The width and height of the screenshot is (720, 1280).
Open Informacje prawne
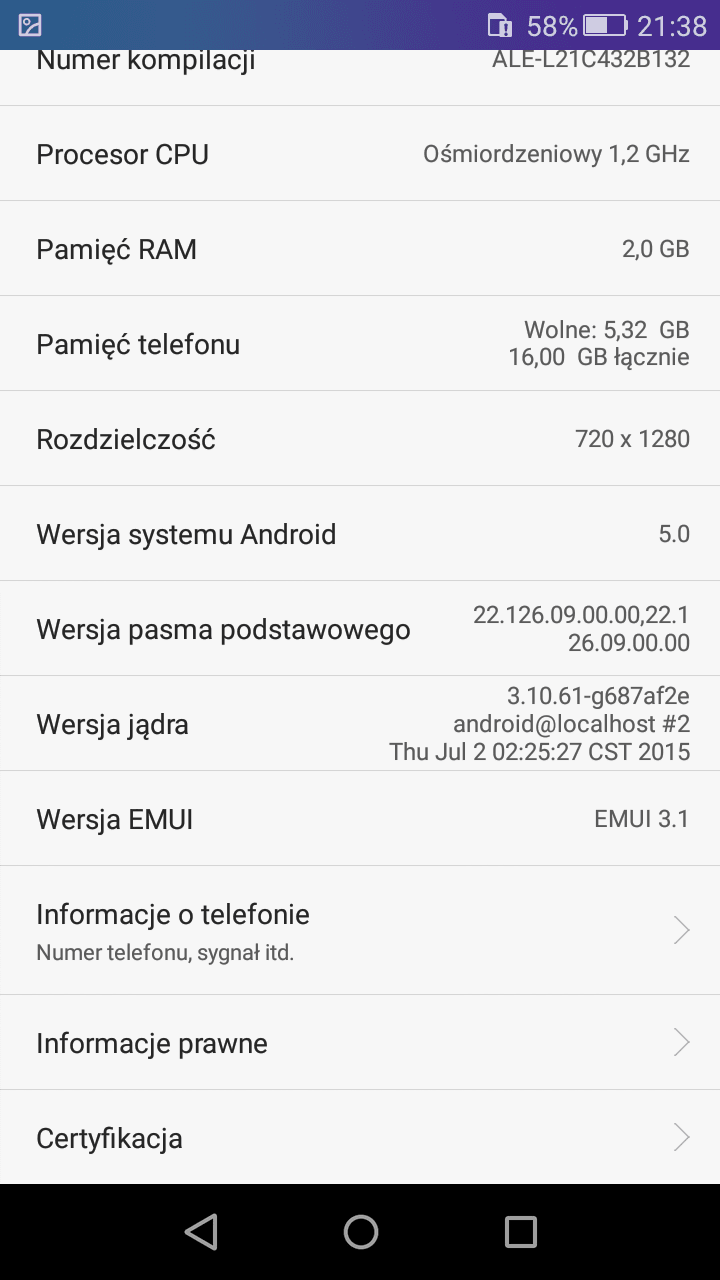360,1042
